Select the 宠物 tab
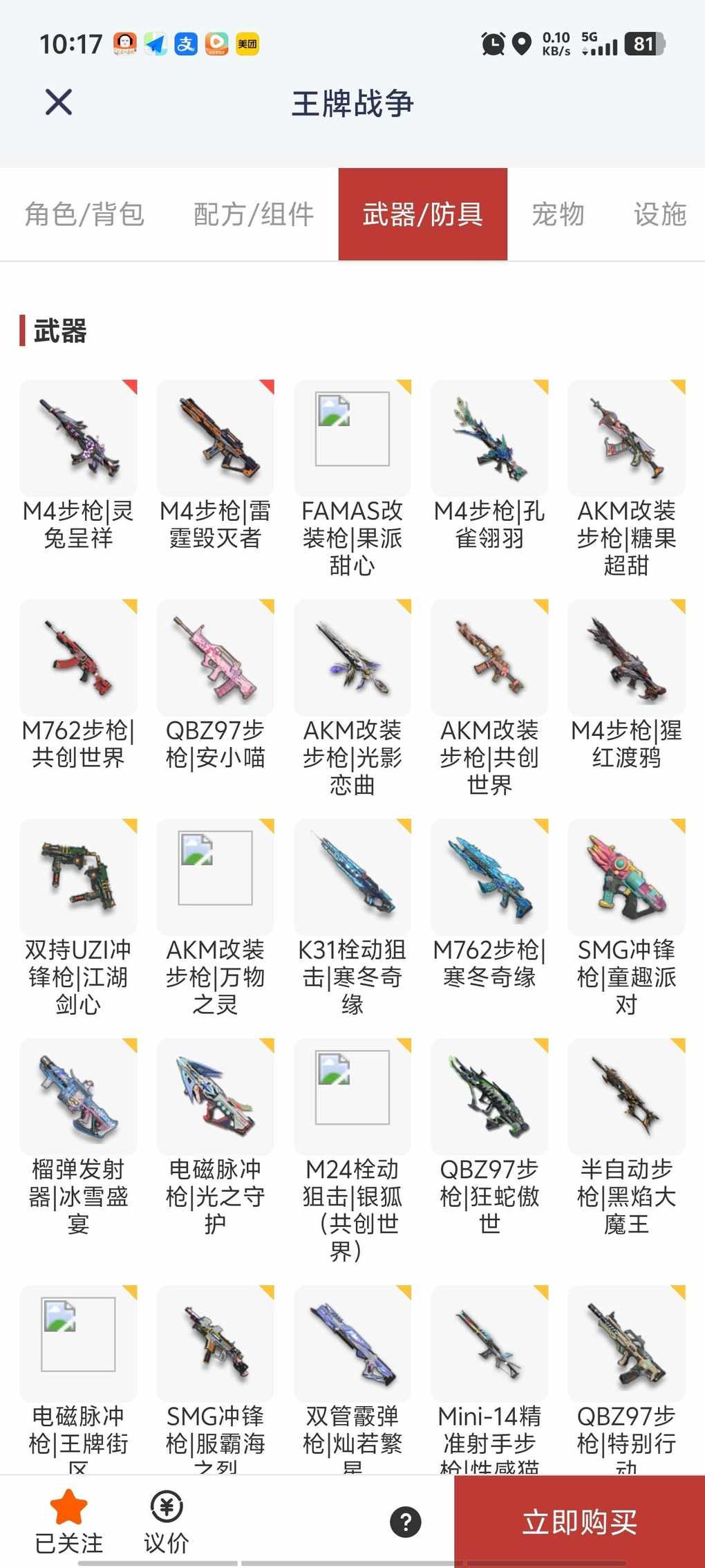The width and height of the screenshot is (705, 1568). pyautogui.click(x=558, y=214)
